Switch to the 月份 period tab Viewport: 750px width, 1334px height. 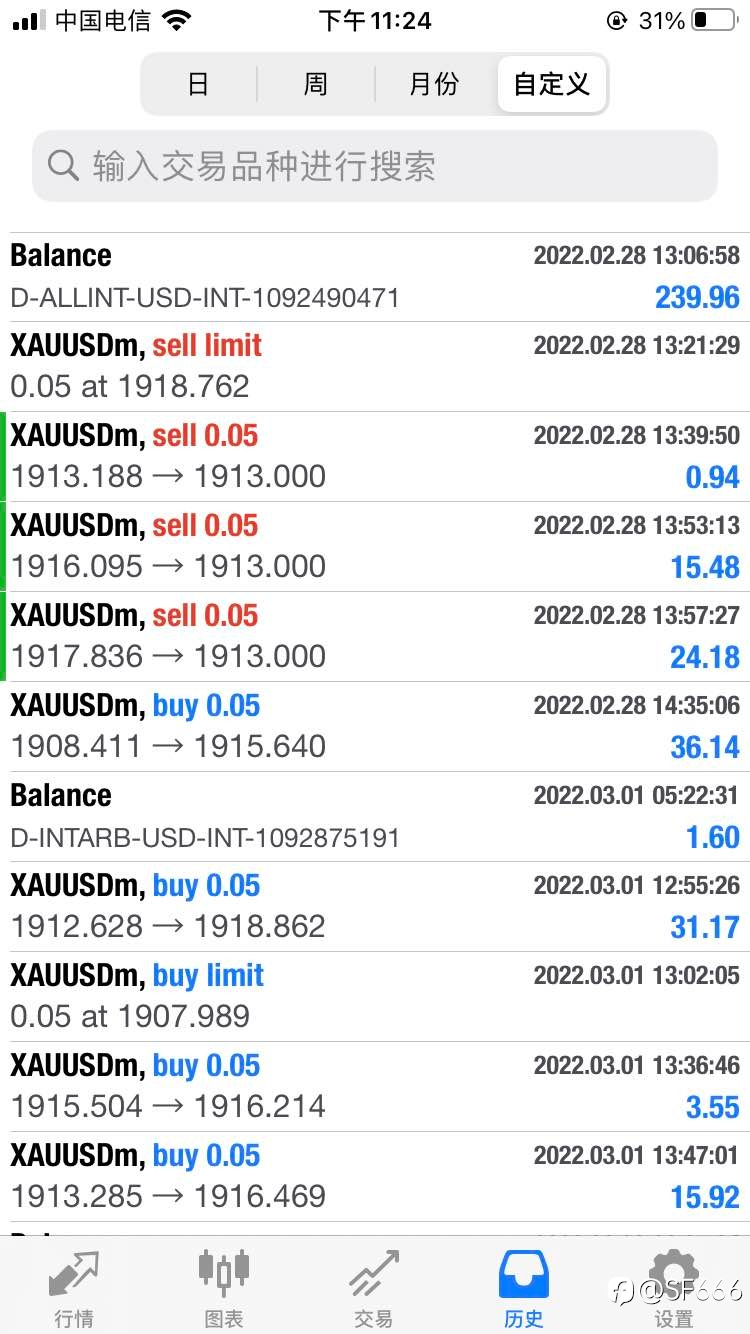pyautogui.click(x=434, y=84)
